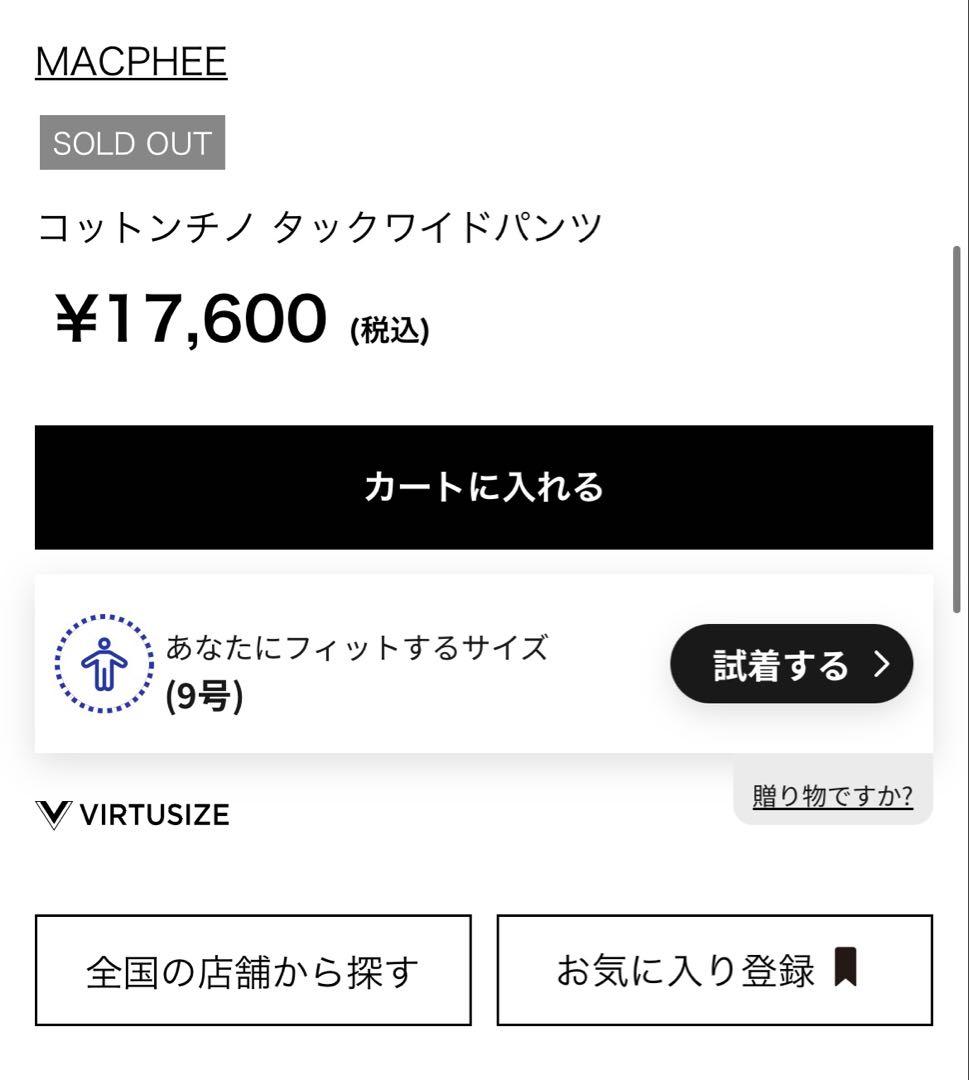
Task: Click 全国の店舗から探す store search button
Action: click(253, 970)
